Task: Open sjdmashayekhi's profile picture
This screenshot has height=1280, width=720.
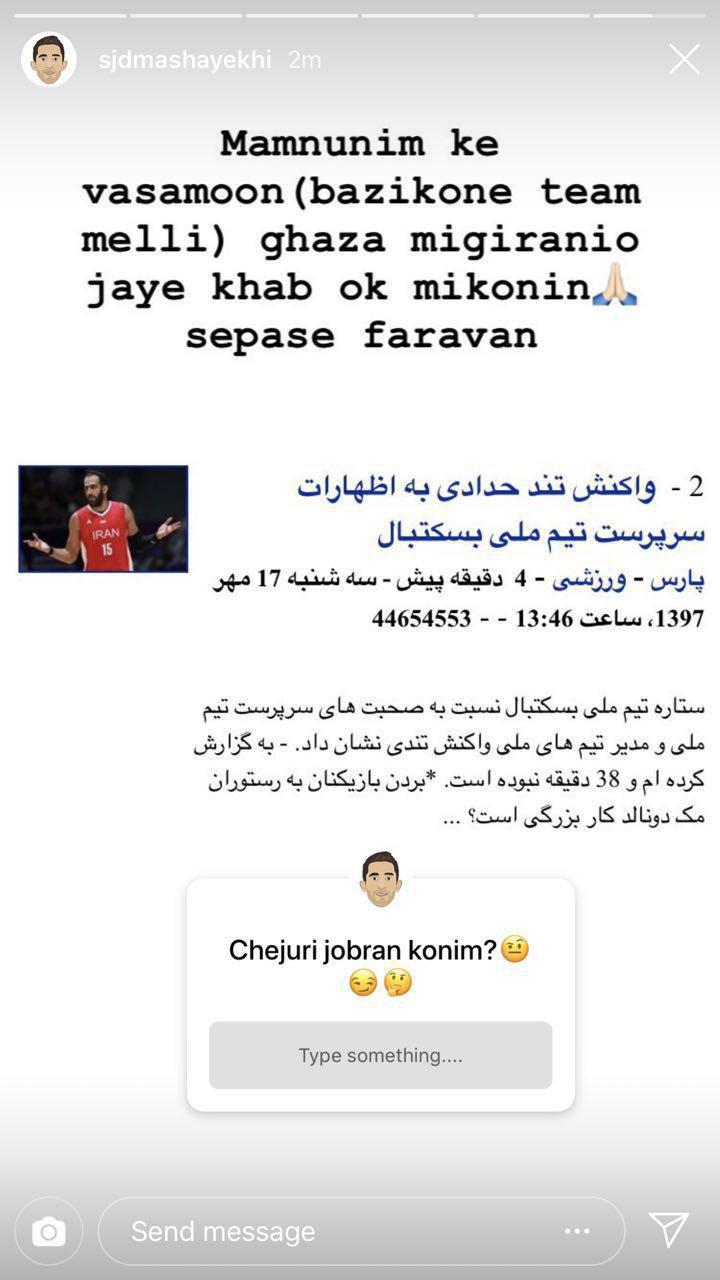Action: tap(48, 60)
